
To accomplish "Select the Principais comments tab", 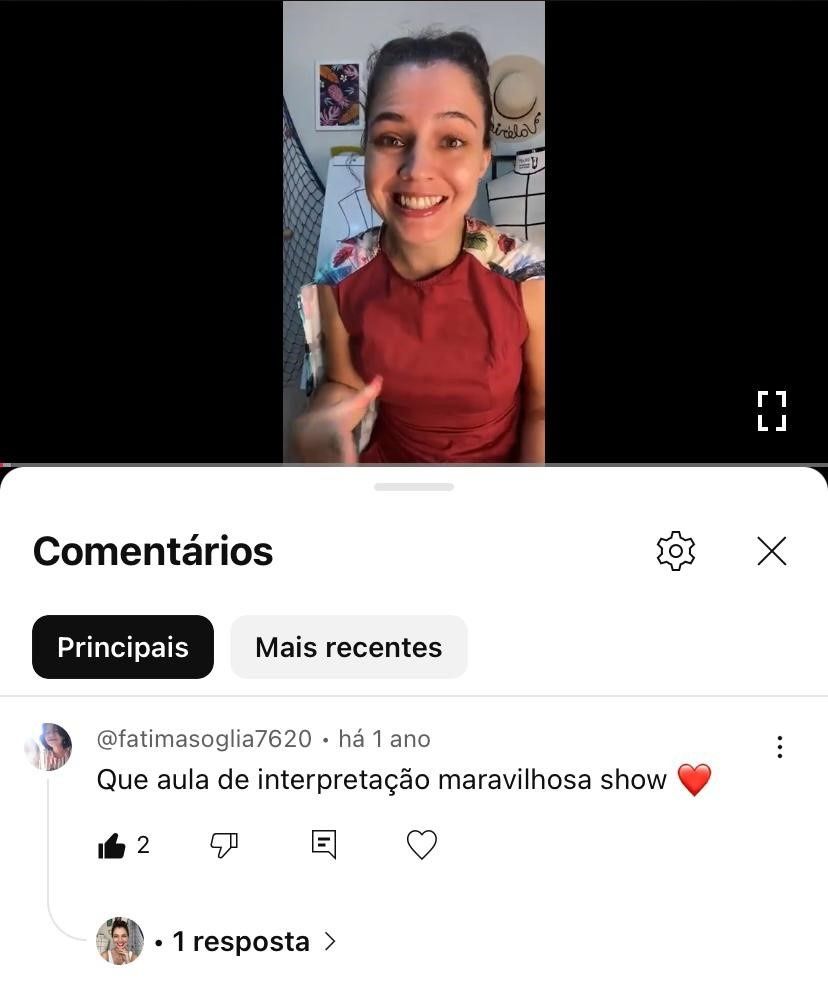I will pyautogui.click(x=123, y=647).
